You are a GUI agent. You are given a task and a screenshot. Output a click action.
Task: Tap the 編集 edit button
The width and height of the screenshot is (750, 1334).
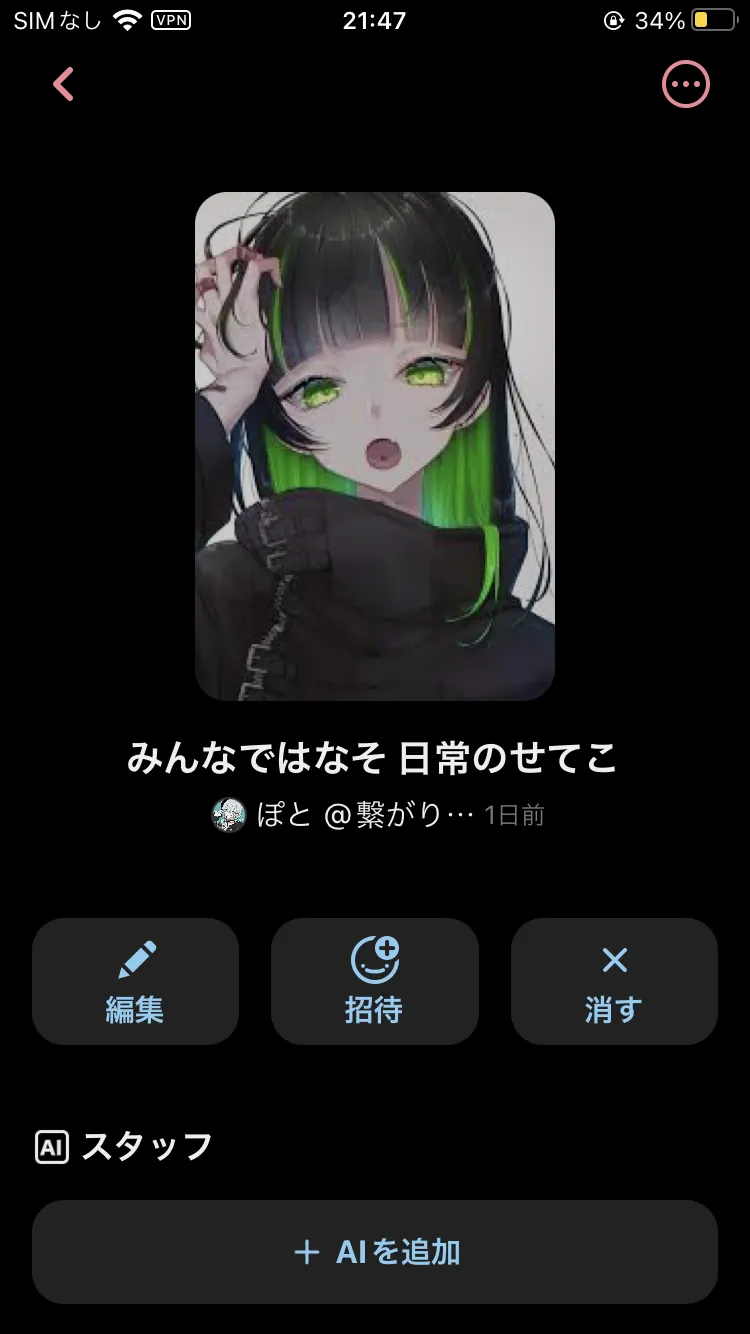coord(135,981)
